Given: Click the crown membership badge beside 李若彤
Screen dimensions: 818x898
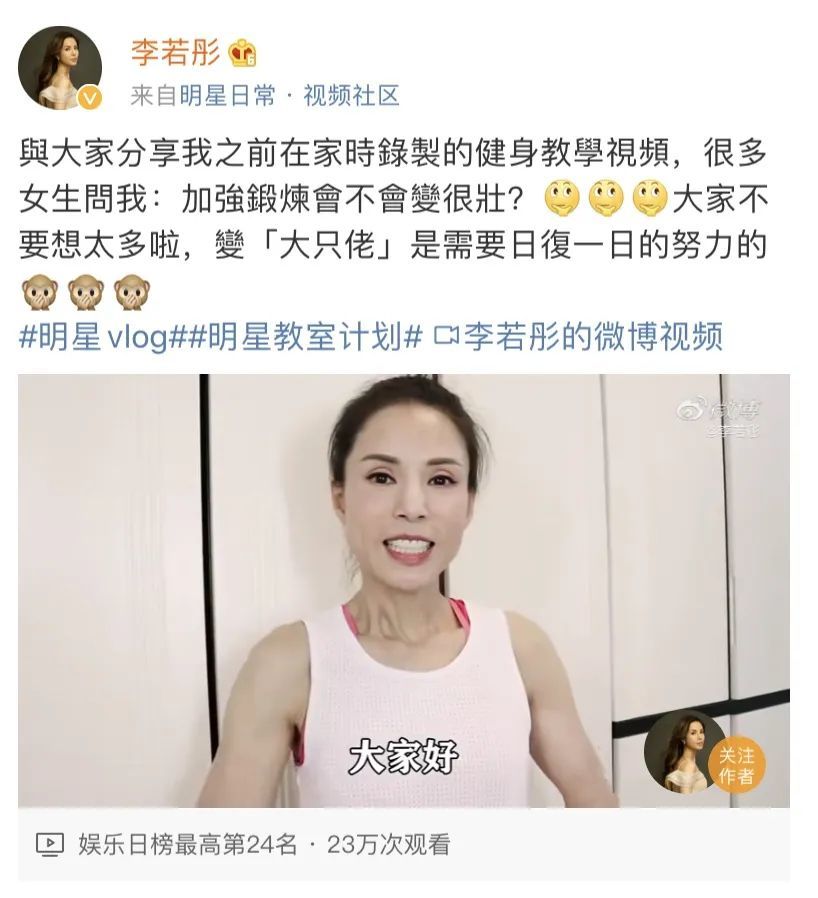Looking at the screenshot, I should (x=240, y=49).
